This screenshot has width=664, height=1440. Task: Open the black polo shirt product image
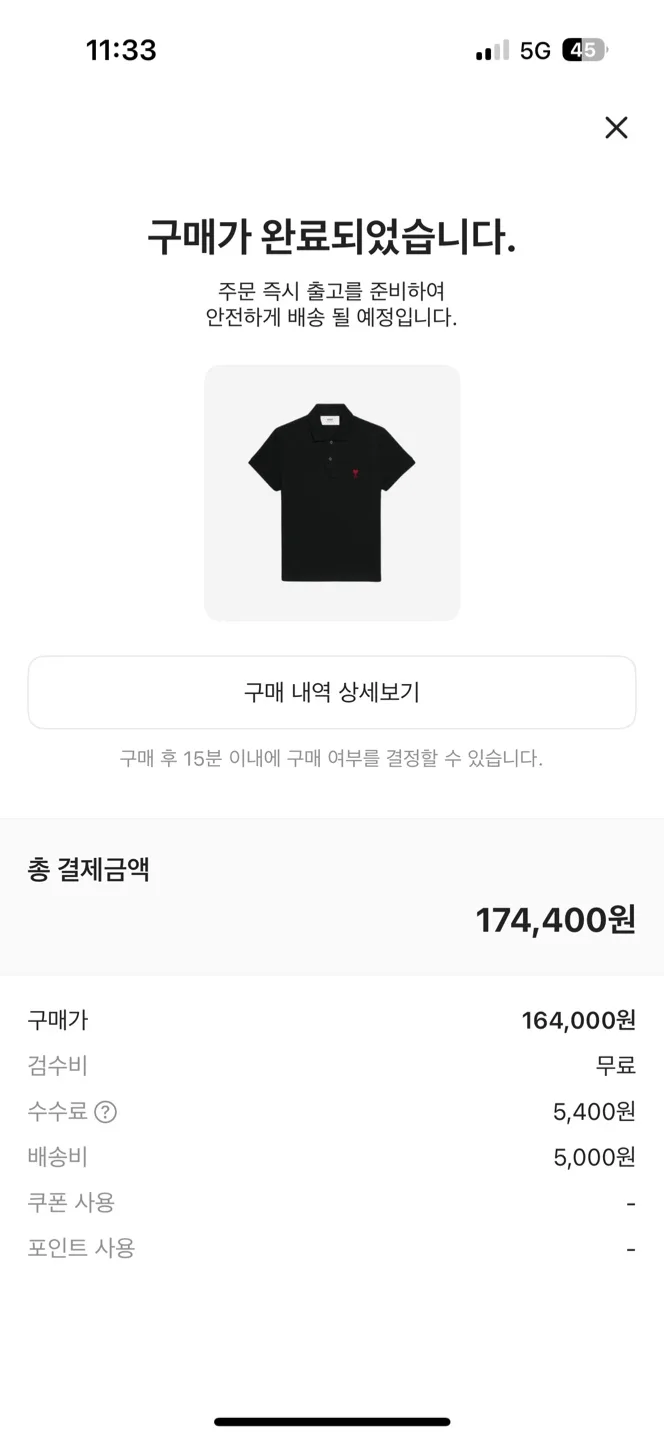[332, 493]
